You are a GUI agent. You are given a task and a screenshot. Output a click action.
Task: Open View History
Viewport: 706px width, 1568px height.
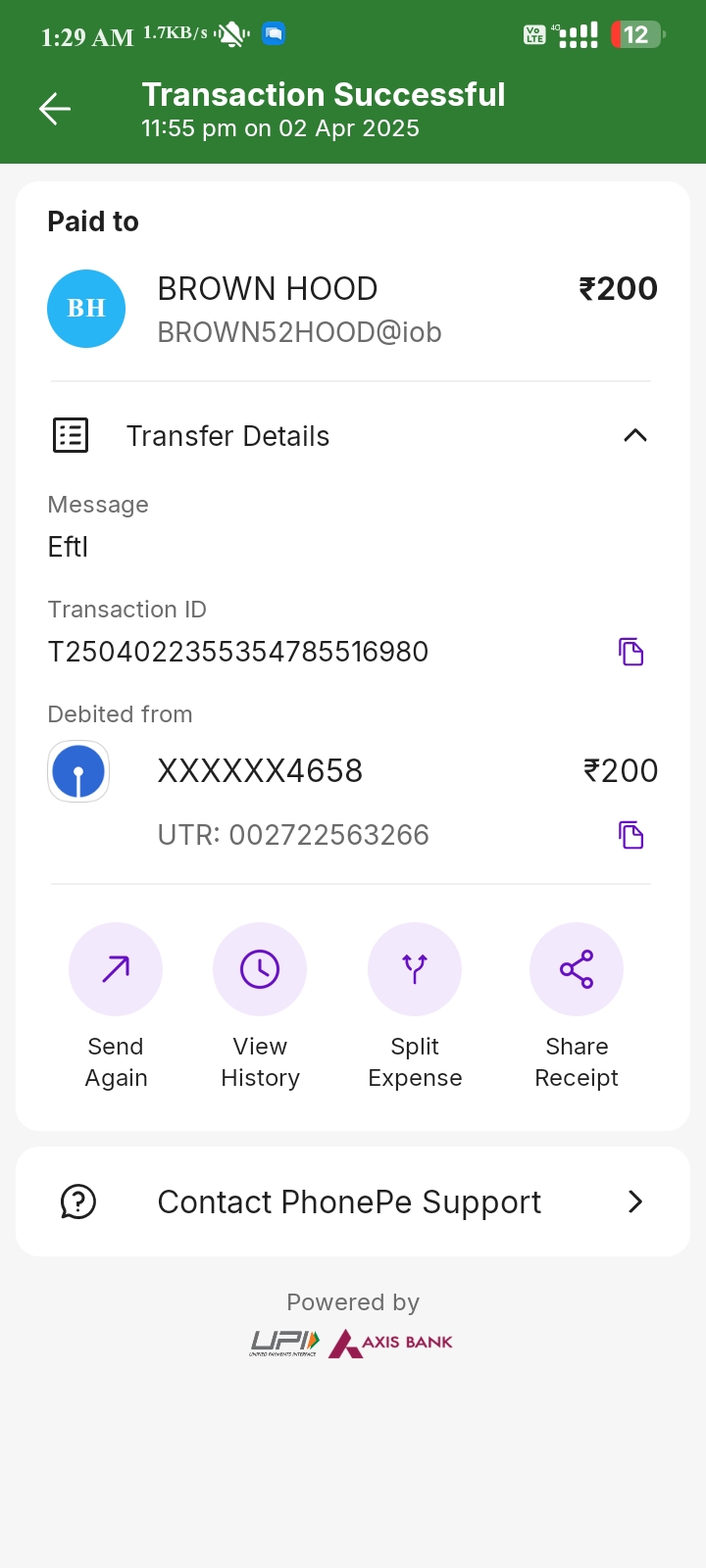(x=260, y=969)
